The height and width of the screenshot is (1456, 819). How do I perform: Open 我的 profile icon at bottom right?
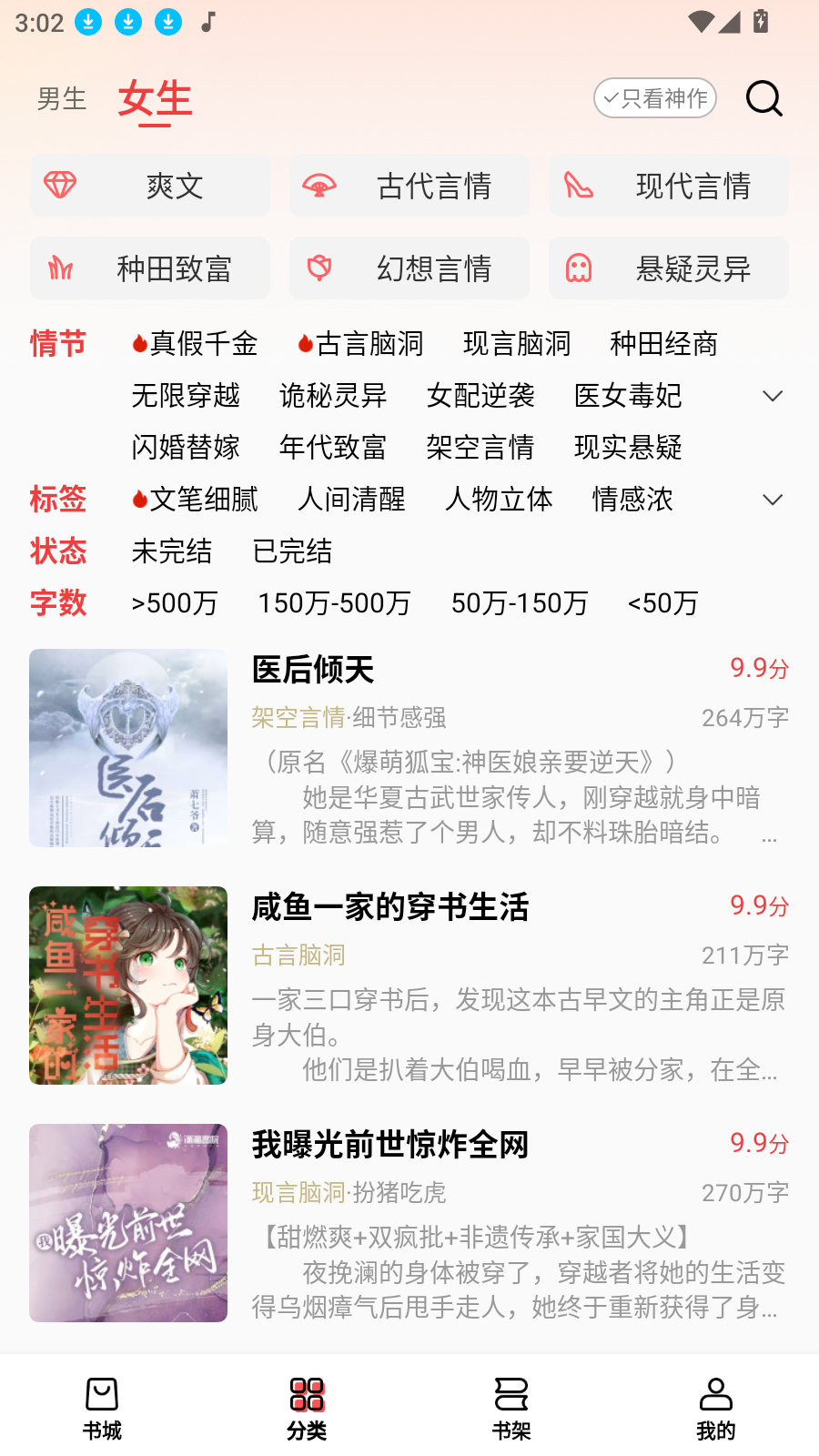click(x=715, y=1394)
